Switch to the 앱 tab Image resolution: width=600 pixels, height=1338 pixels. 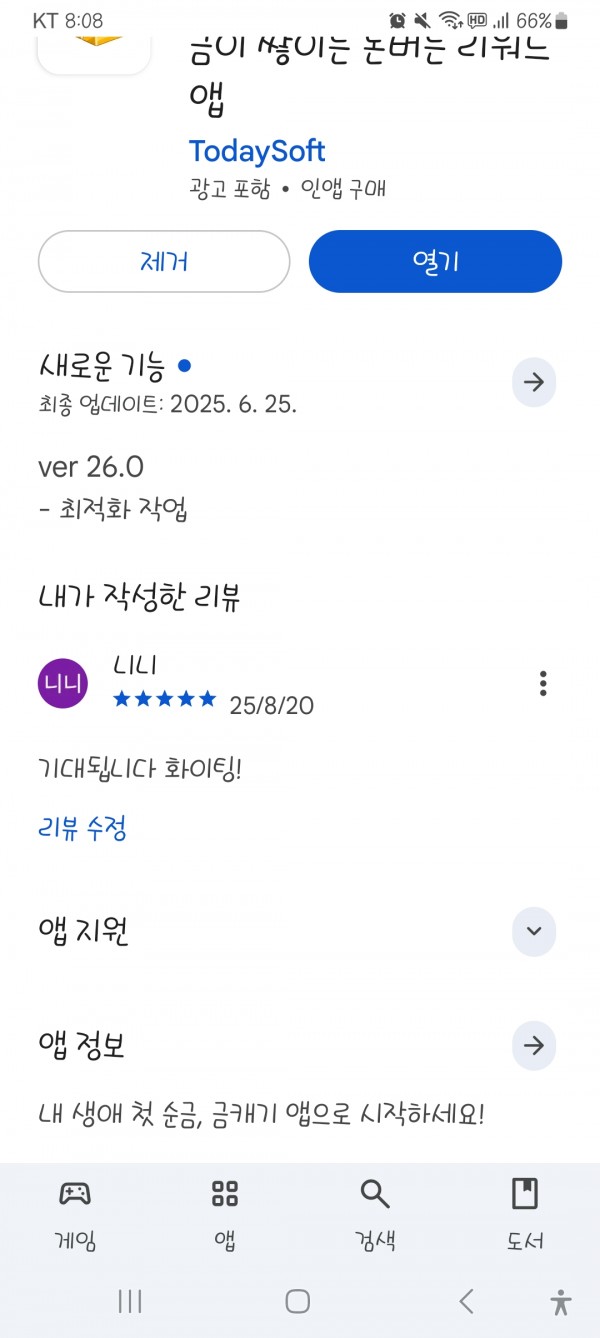click(225, 1214)
